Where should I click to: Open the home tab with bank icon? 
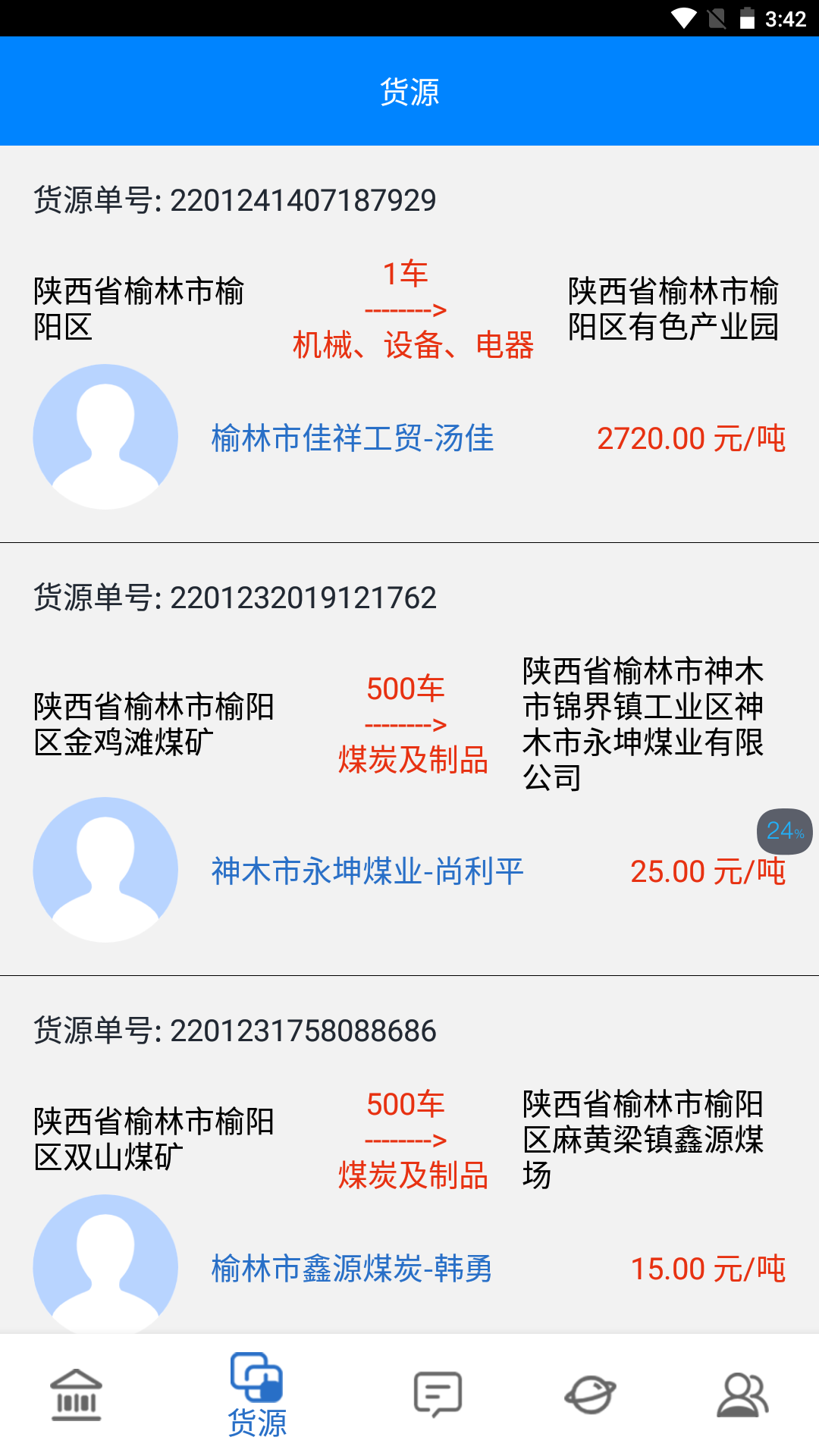[76, 1395]
